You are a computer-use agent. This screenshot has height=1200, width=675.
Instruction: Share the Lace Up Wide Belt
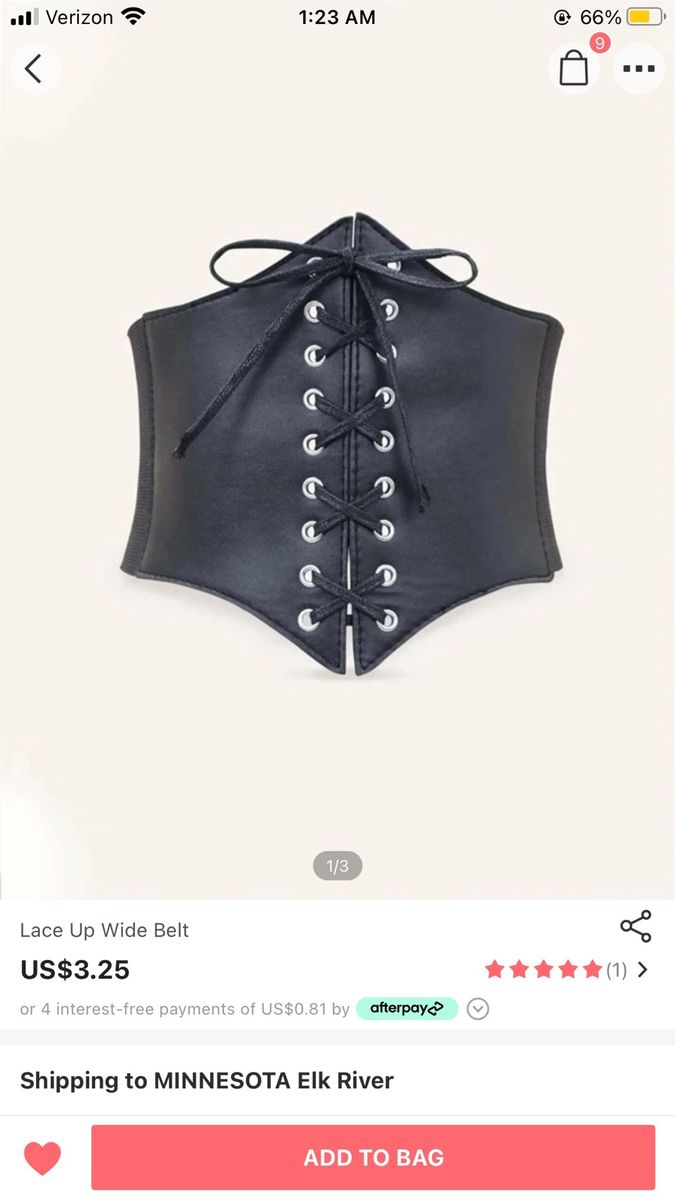pyautogui.click(x=636, y=926)
